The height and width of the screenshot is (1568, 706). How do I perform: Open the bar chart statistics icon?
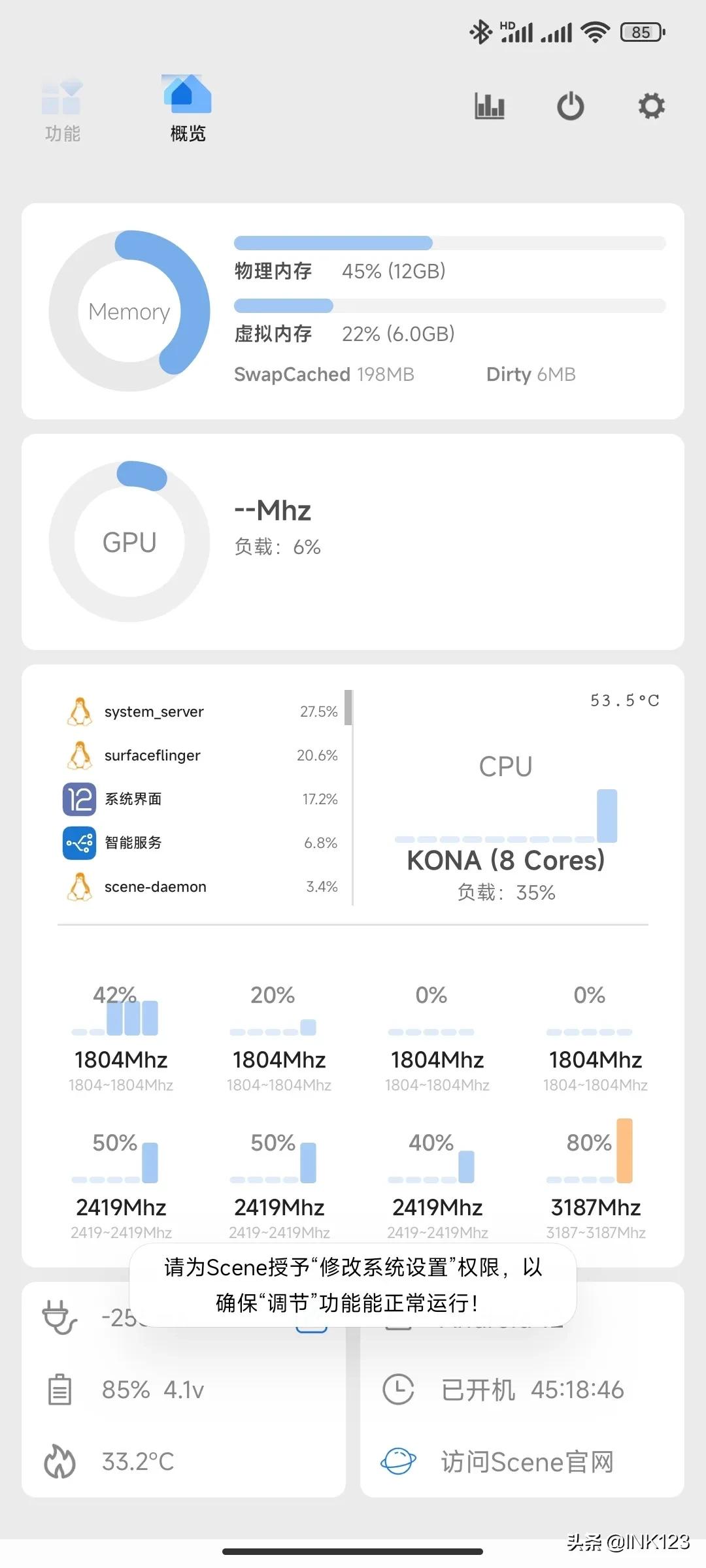tap(490, 106)
